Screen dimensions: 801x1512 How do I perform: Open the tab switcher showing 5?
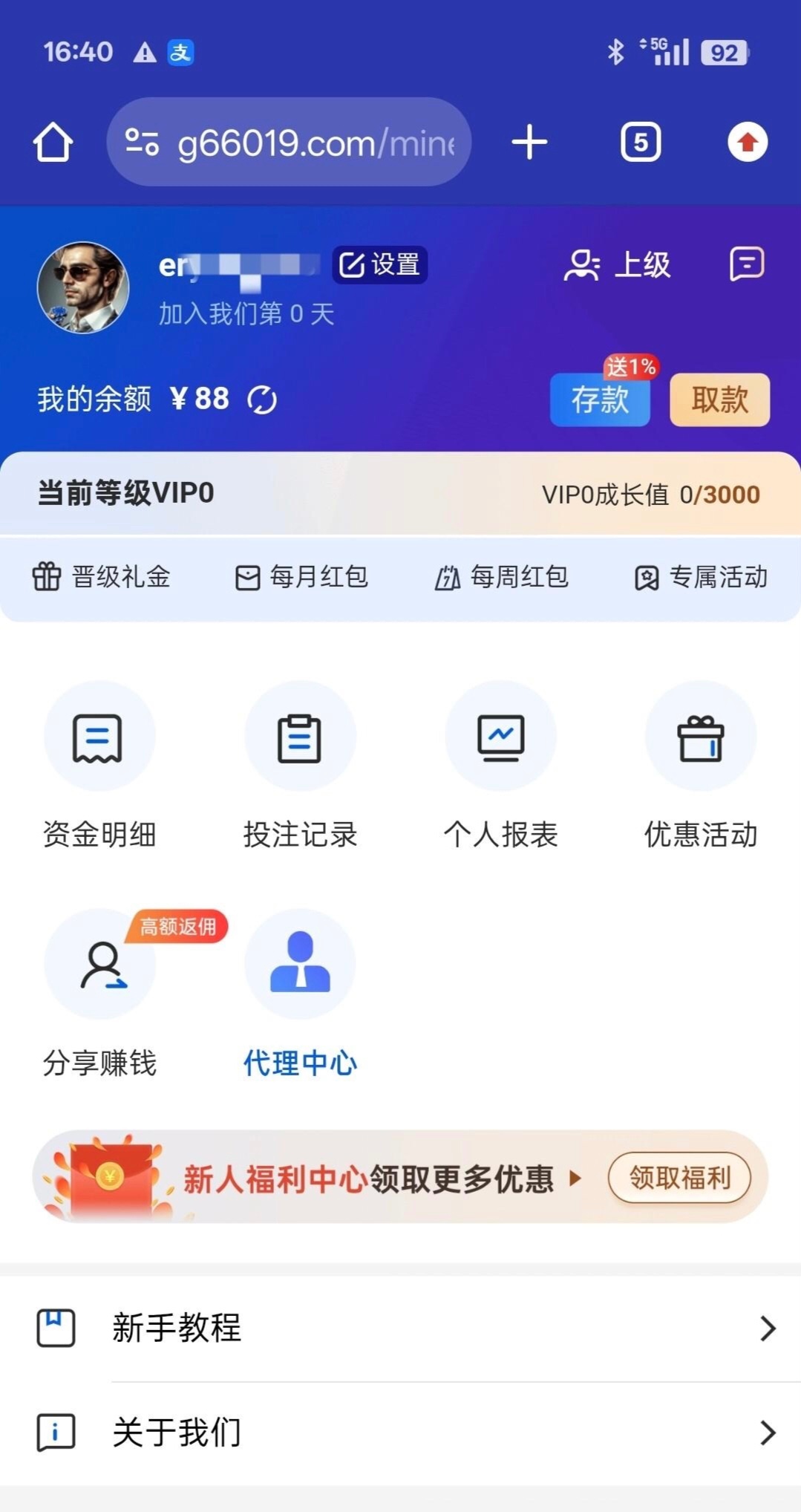click(641, 142)
